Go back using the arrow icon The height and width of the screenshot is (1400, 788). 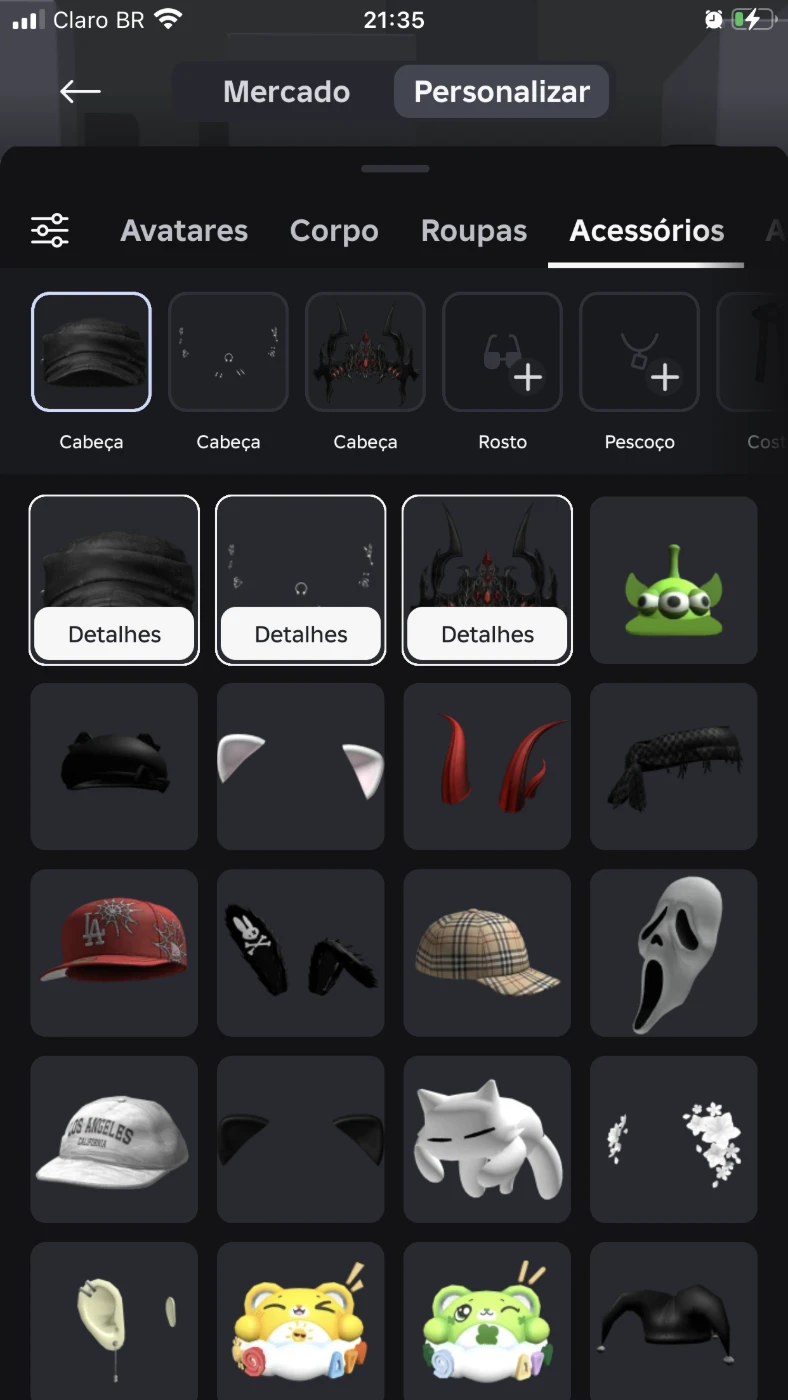click(80, 92)
